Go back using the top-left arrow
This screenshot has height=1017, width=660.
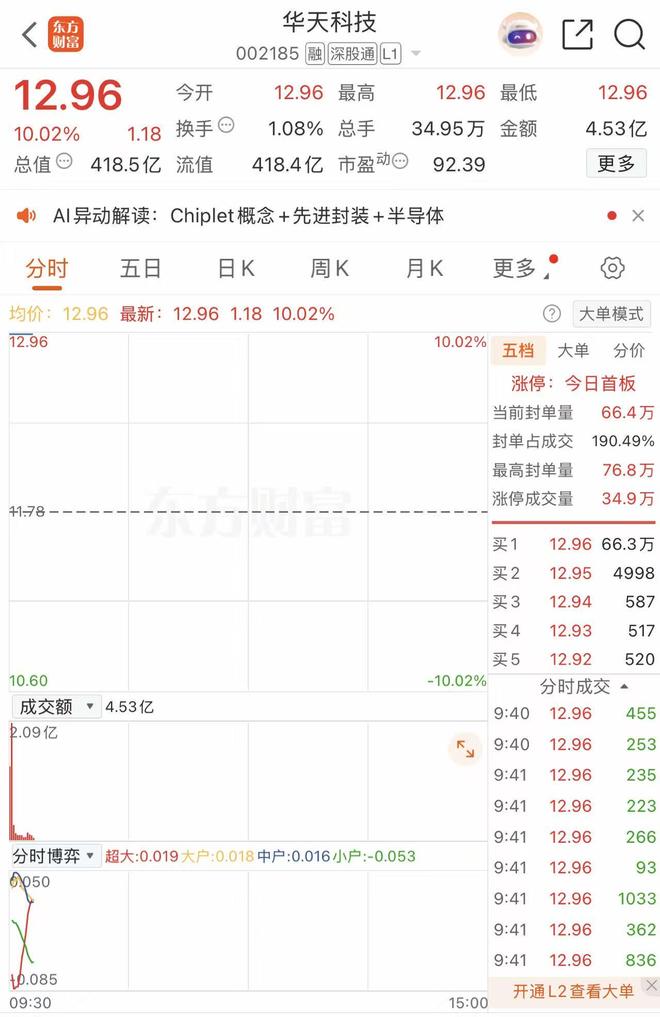point(28,35)
